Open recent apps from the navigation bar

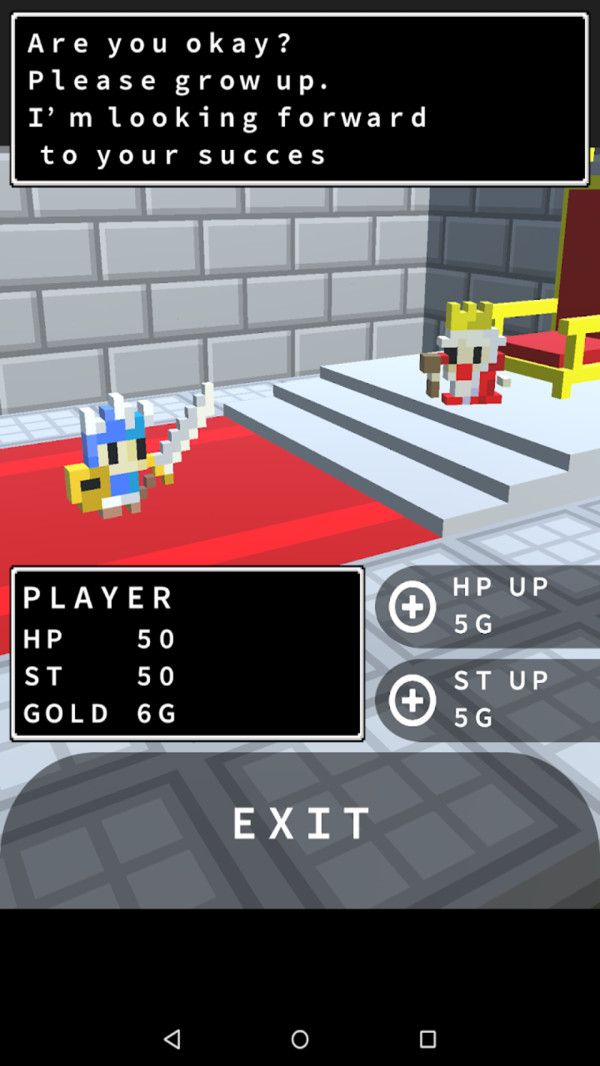pyautogui.click(x=427, y=1039)
